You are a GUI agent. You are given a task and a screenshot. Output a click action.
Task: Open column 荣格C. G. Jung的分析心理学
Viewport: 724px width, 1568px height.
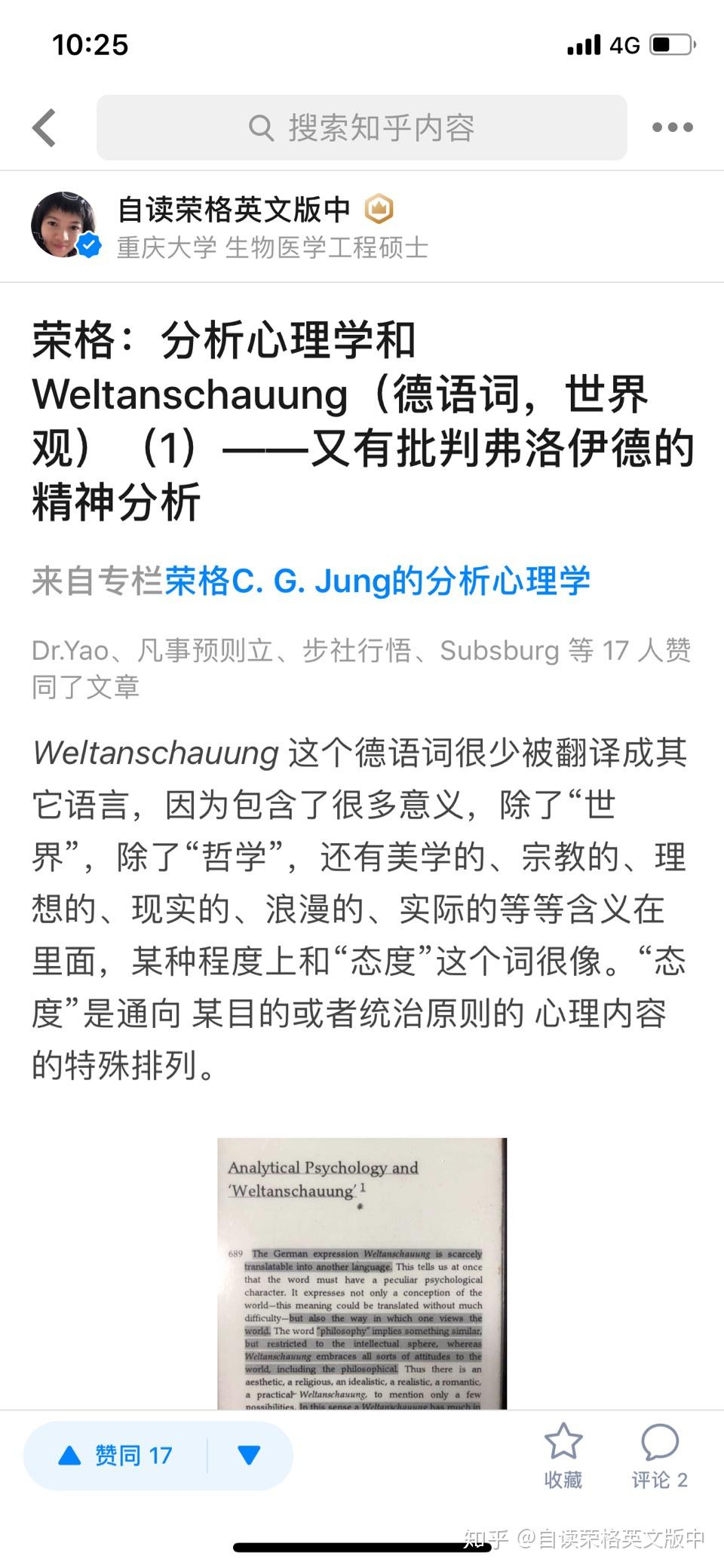(x=377, y=581)
